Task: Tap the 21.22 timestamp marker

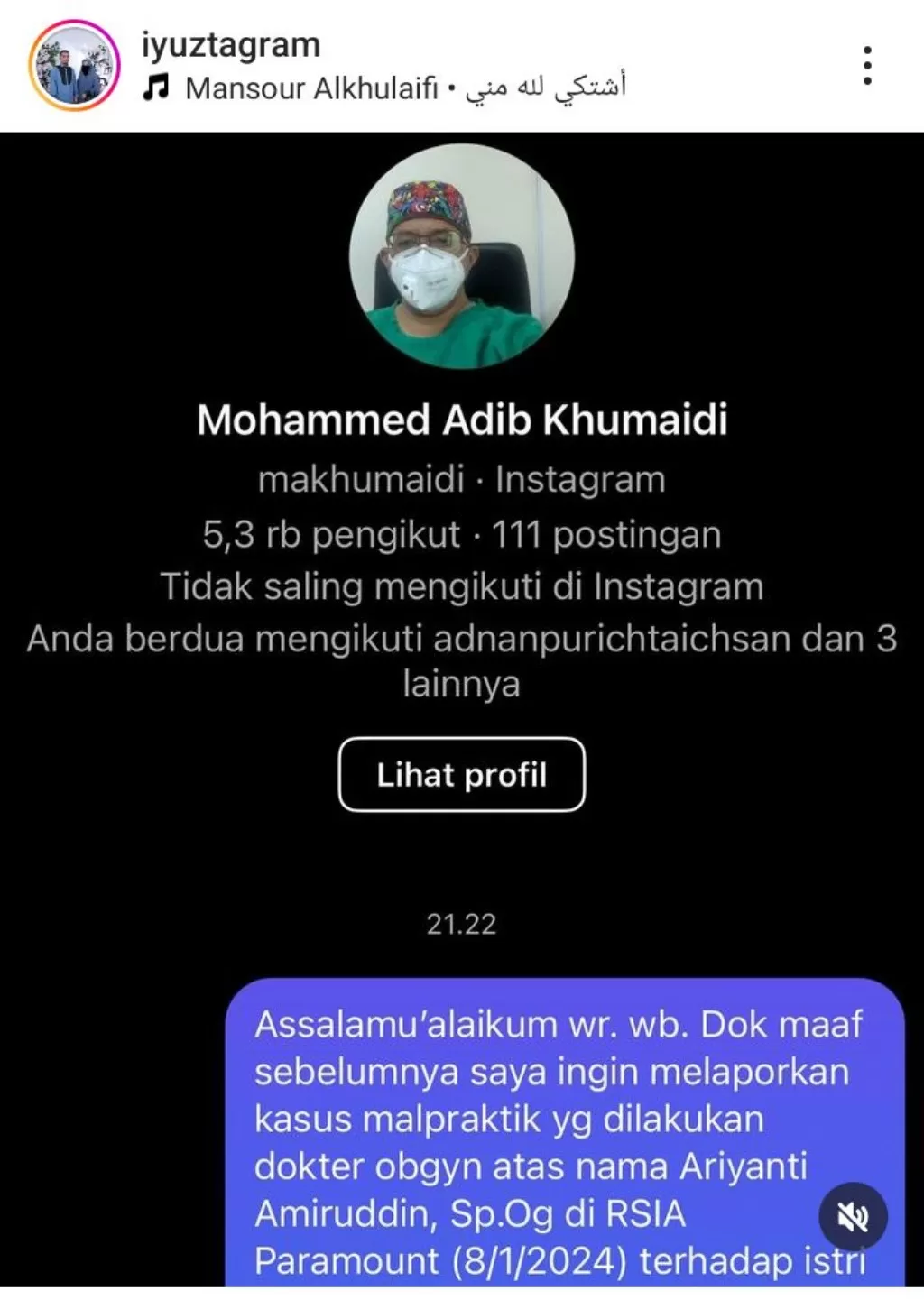Action: pyautogui.click(x=462, y=923)
